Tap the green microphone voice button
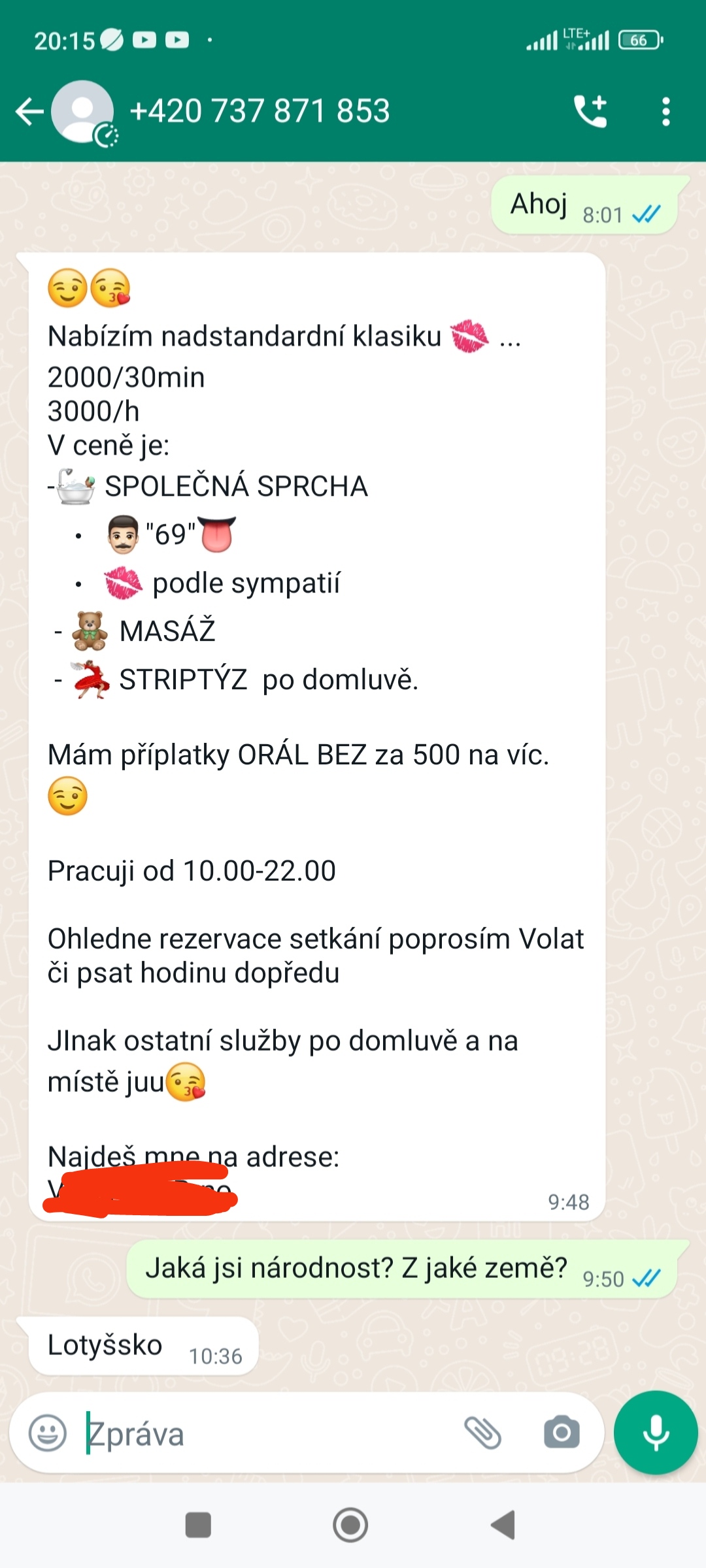 click(x=656, y=1433)
